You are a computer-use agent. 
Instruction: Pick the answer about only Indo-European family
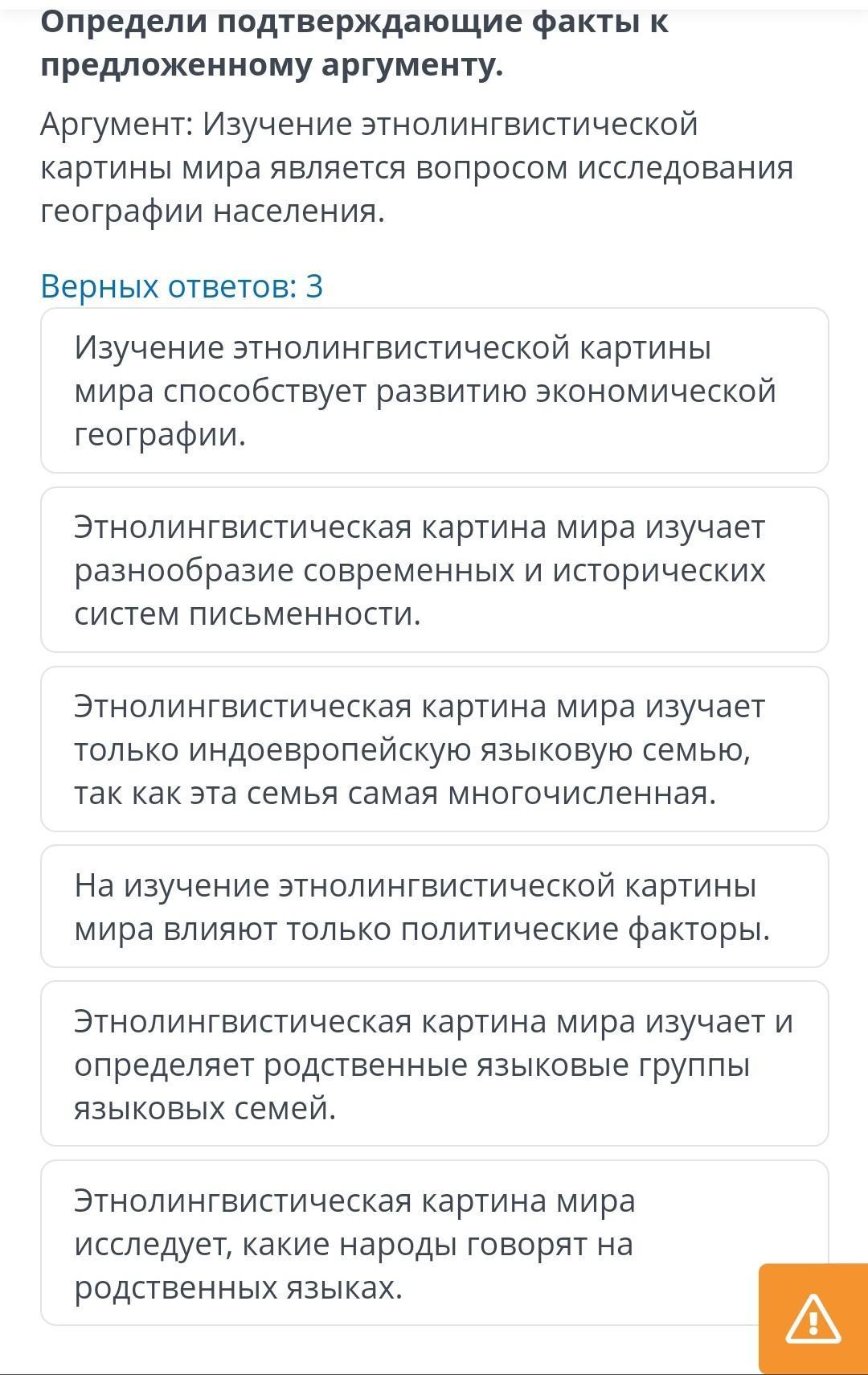tap(434, 749)
